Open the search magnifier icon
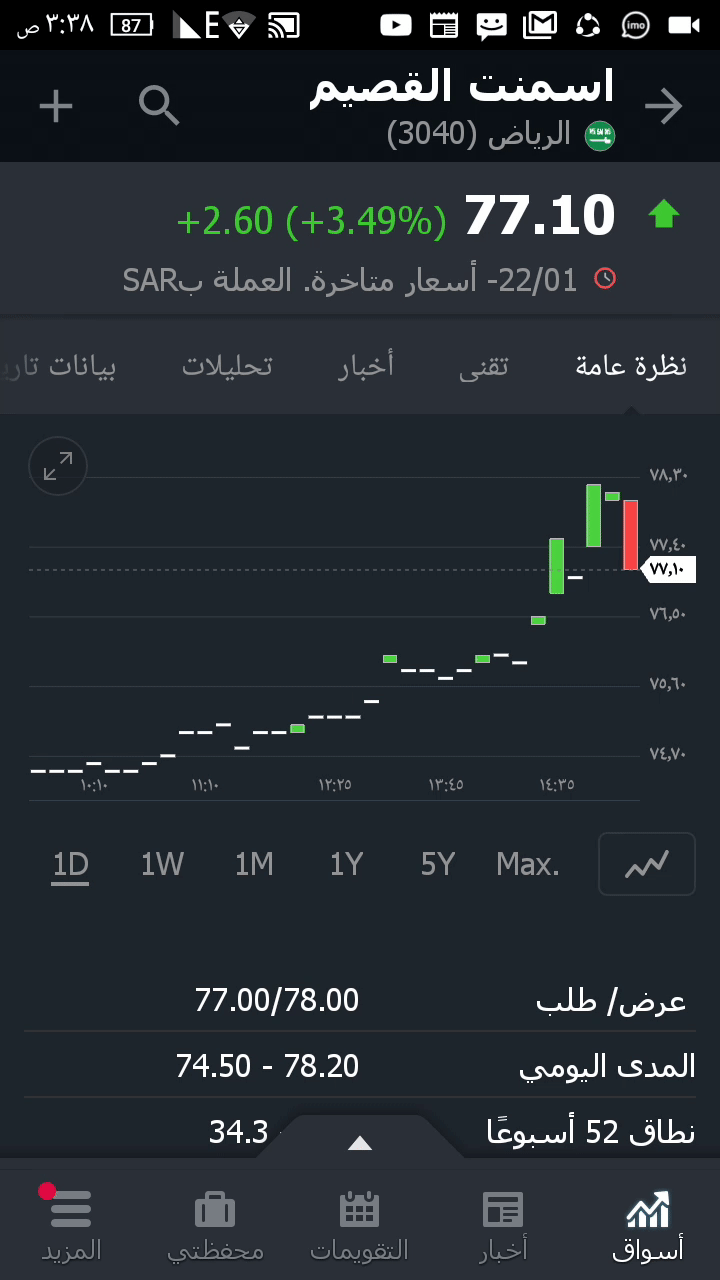Viewport: 720px width, 1280px height. coord(159,105)
